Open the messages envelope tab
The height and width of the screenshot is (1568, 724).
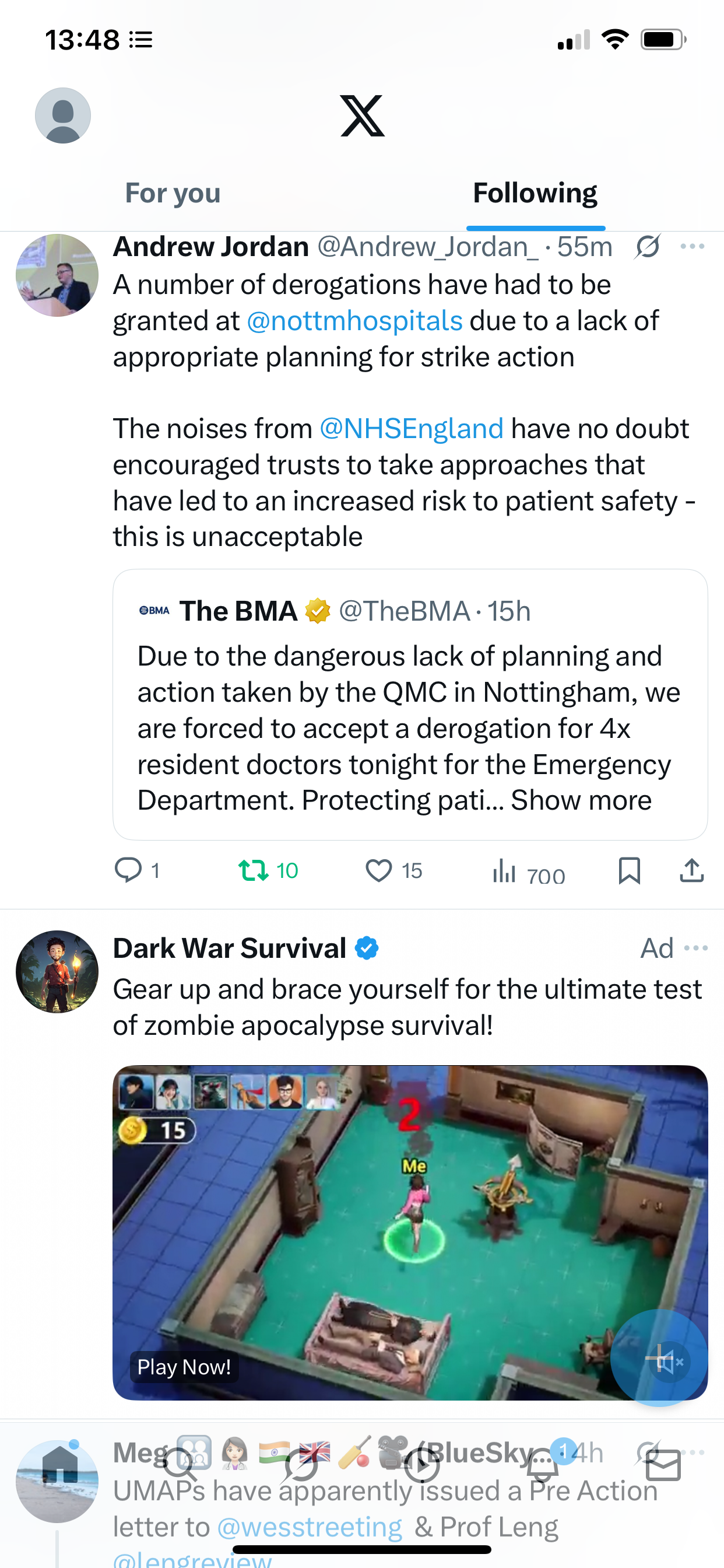[663, 1466]
